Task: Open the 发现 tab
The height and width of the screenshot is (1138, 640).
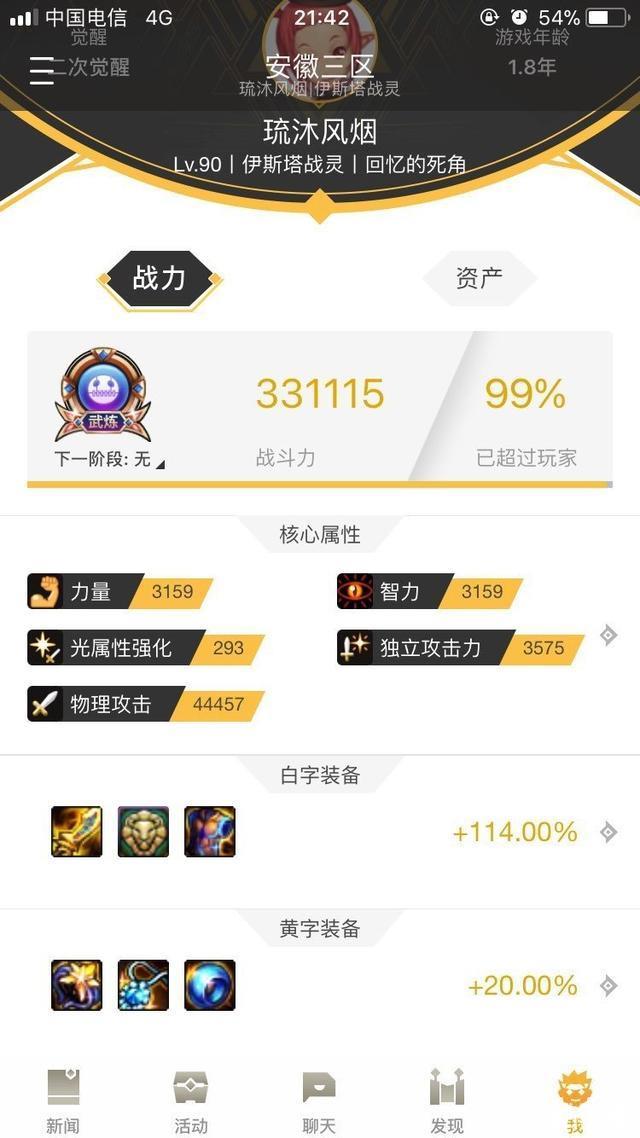Action: coord(447,1100)
